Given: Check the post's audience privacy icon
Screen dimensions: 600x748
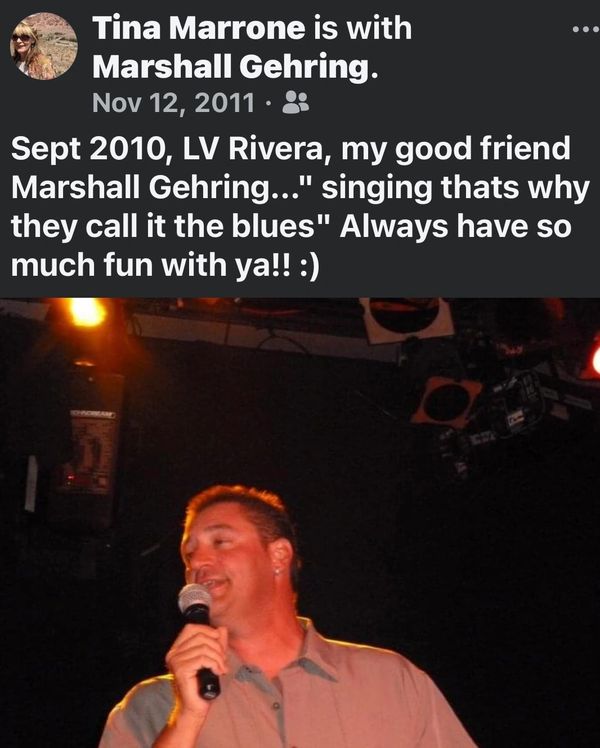Looking at the screenshot, I should click(297, 102).
